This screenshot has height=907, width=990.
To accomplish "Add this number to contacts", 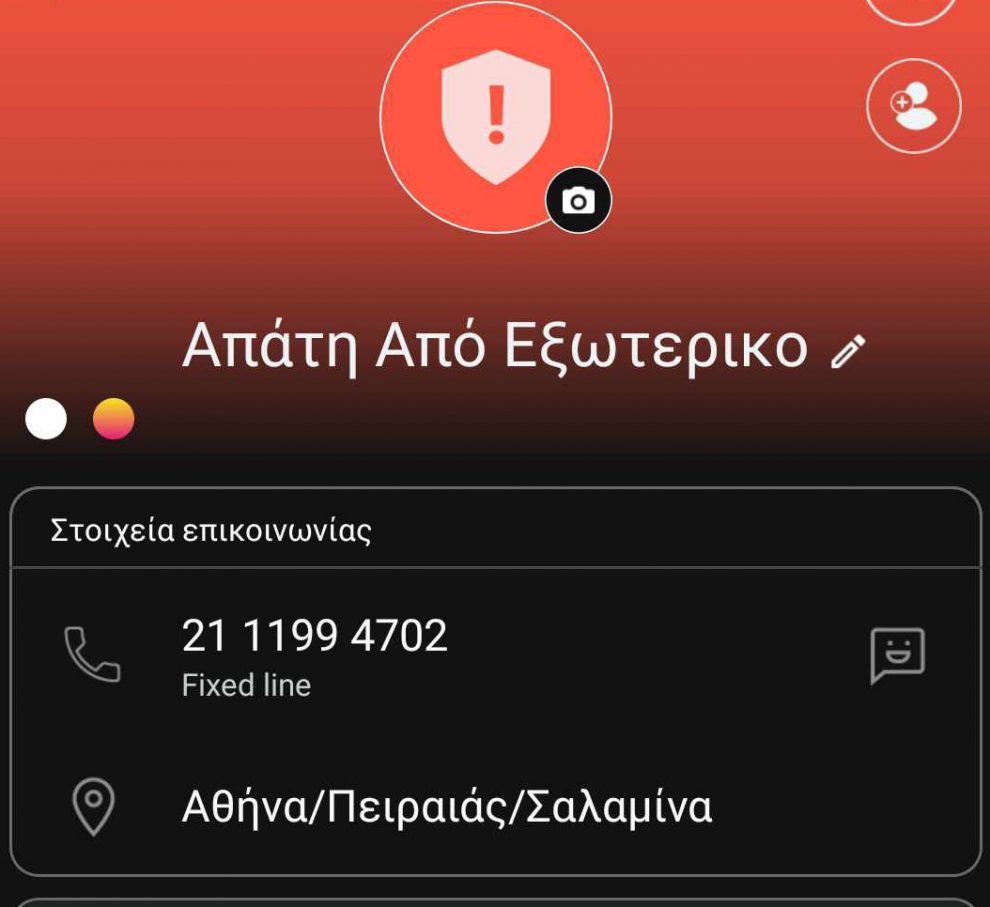I will (913, 105).
